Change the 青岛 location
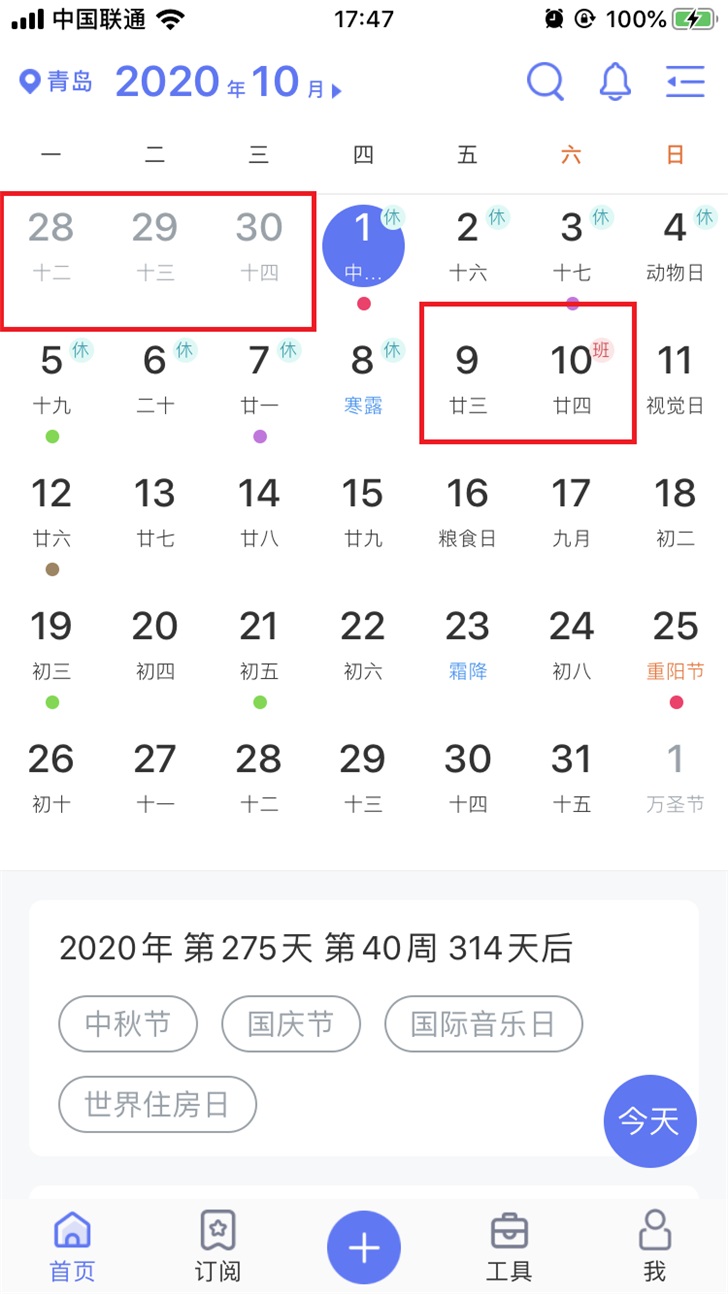Image resolution: width=728 pixels, height=1294 pixels. tap(57, 81)
